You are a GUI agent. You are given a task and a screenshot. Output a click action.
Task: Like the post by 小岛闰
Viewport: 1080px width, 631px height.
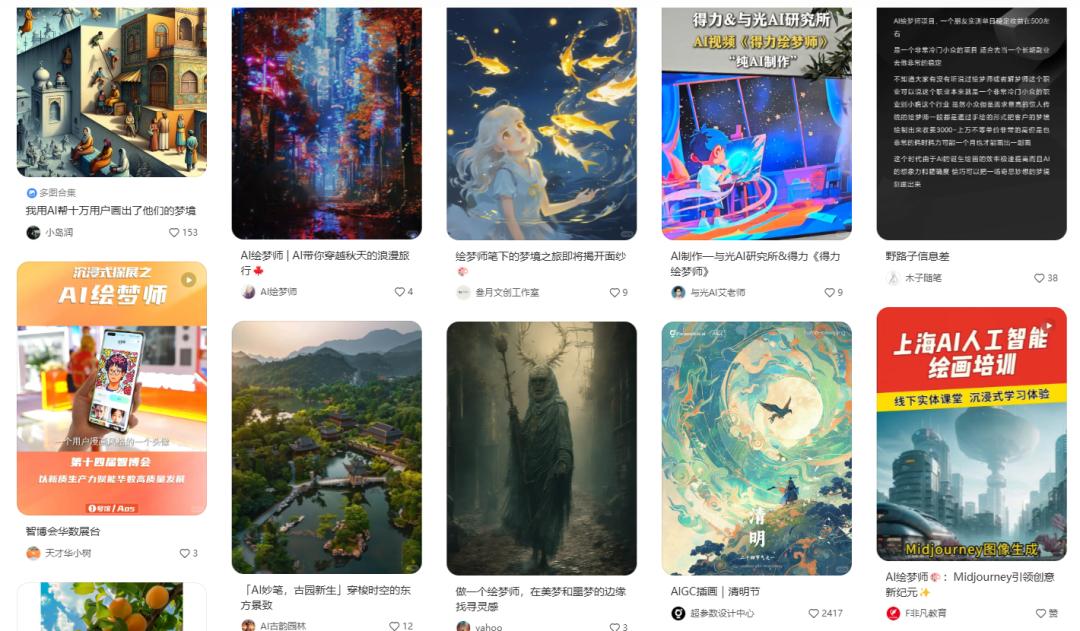(x=175, y=232)
